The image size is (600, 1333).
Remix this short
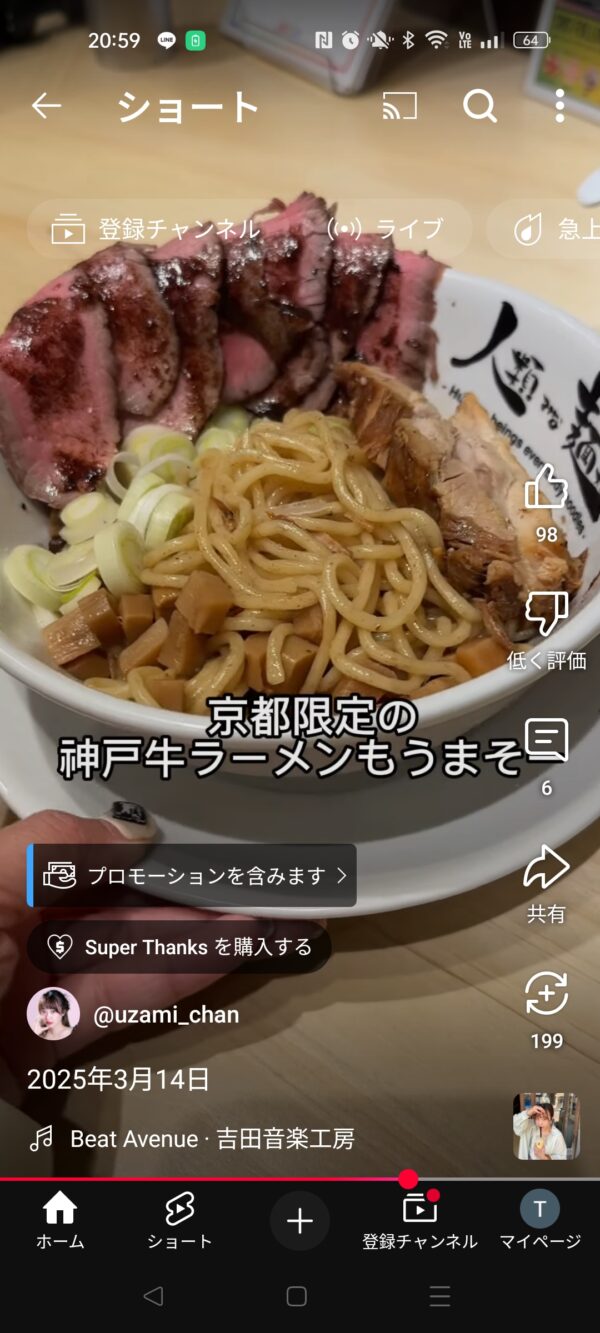tap(546, 995)
